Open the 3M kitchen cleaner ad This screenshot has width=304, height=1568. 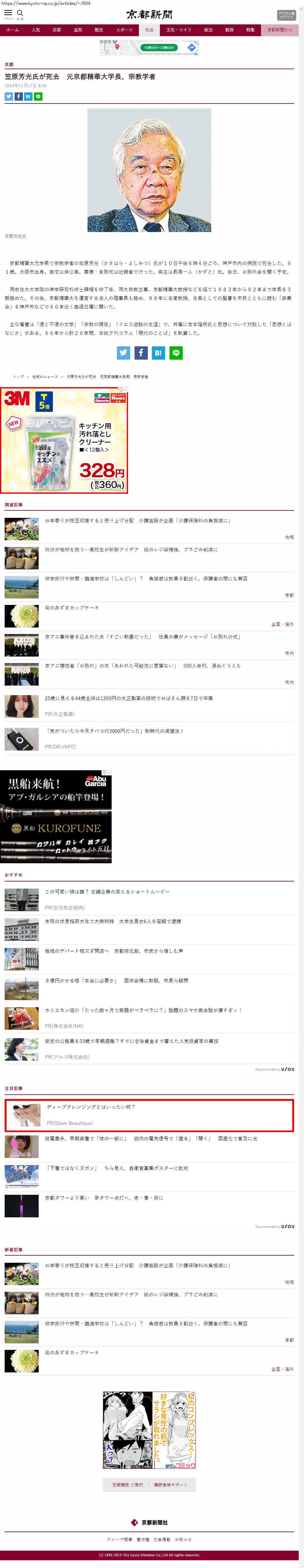coord(64,440)
